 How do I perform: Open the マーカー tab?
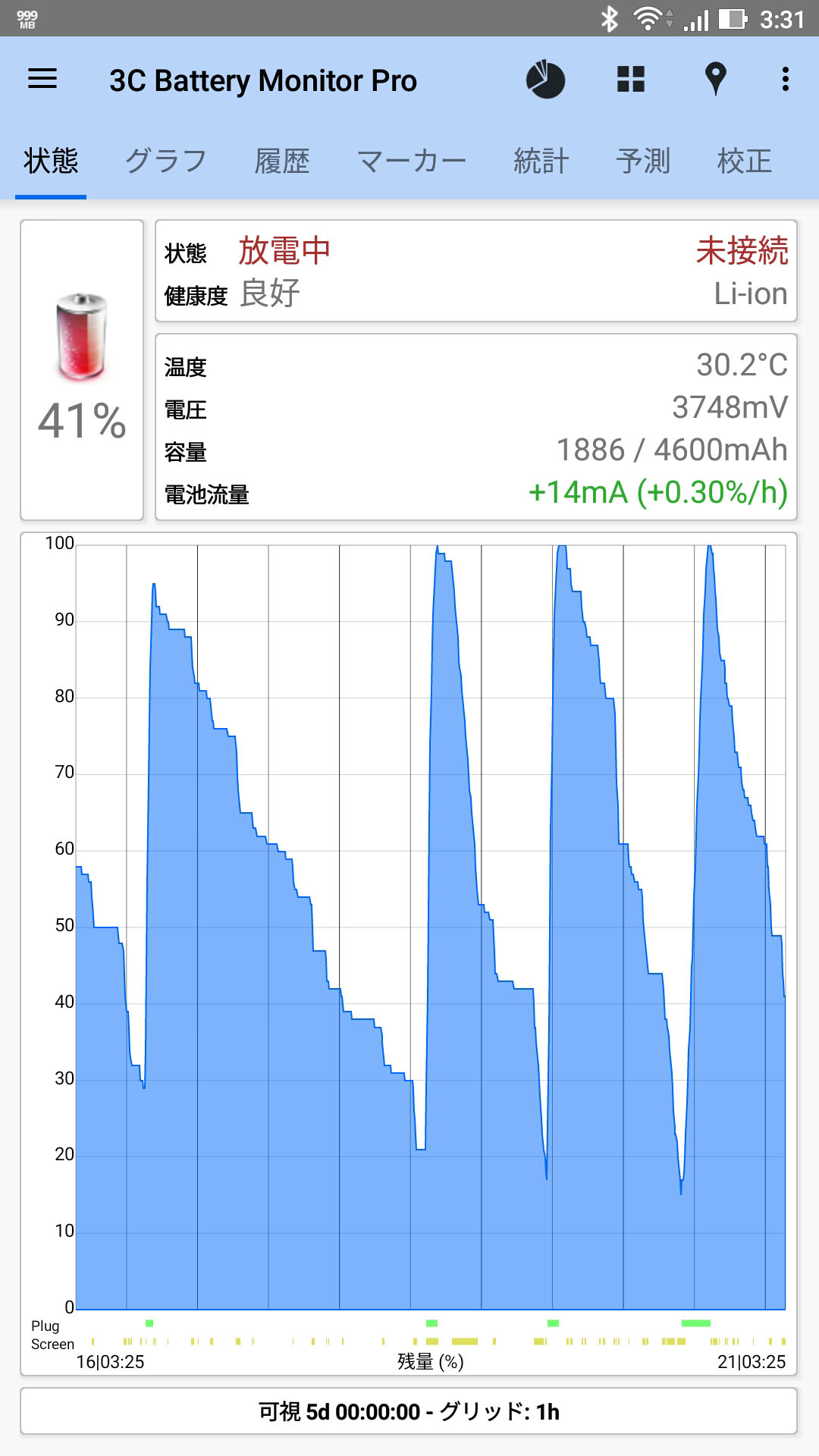point(412,161)
